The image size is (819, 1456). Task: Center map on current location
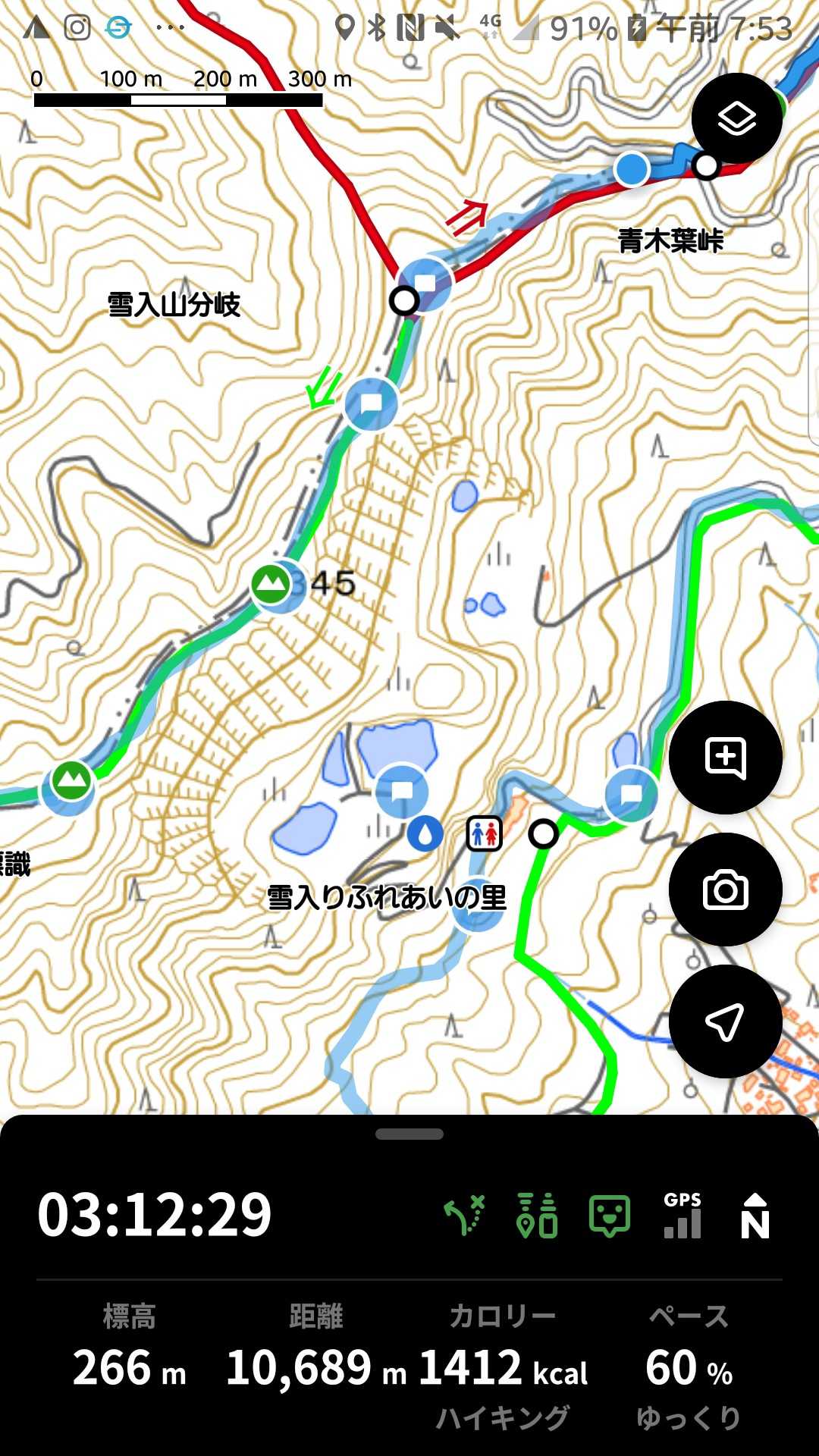(x=726, y=1021)
